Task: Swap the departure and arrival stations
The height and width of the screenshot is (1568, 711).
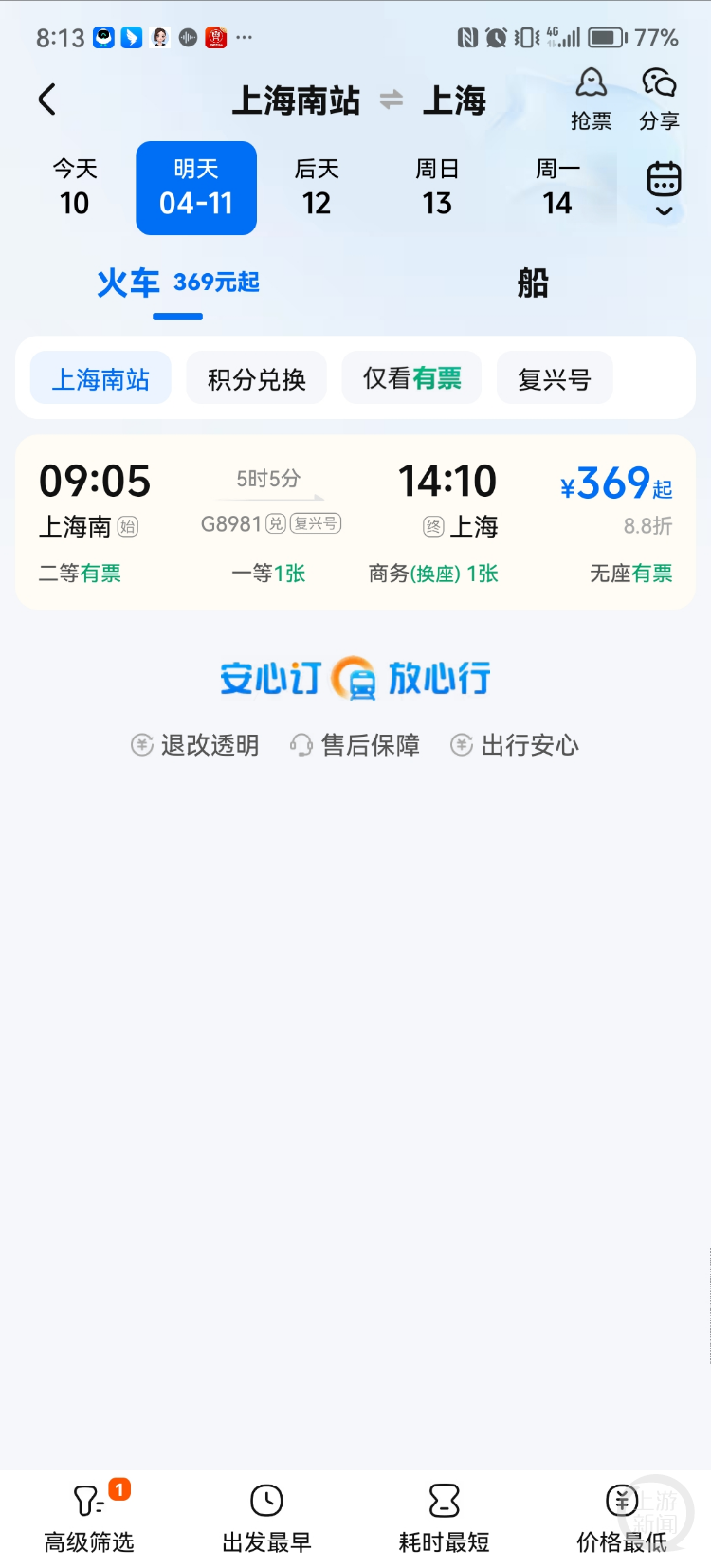Action: tap(392, 100)
